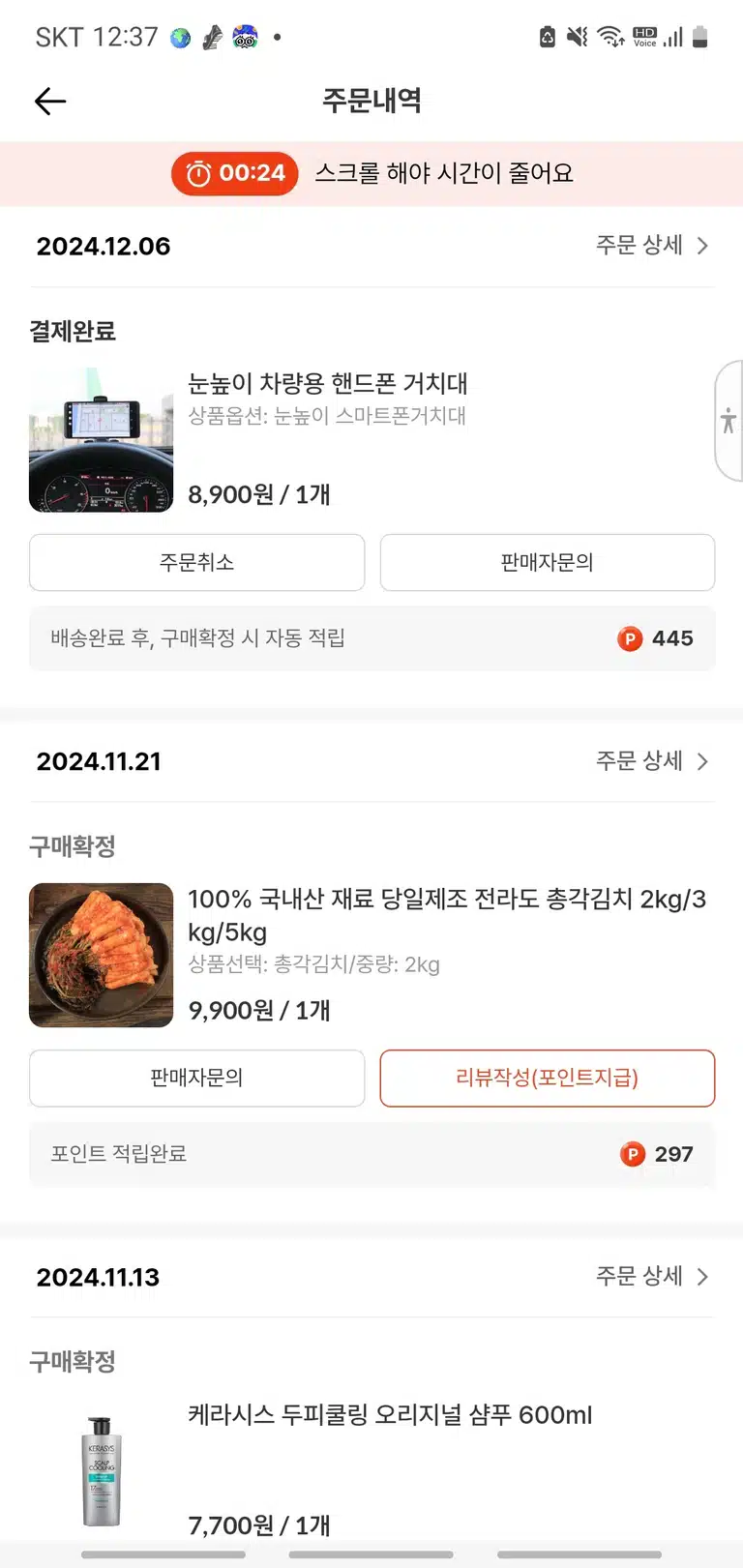Tap the 00:24 scroll timer badge
Viewport: 743px width, 1568px height.
(x=235, y=173)
